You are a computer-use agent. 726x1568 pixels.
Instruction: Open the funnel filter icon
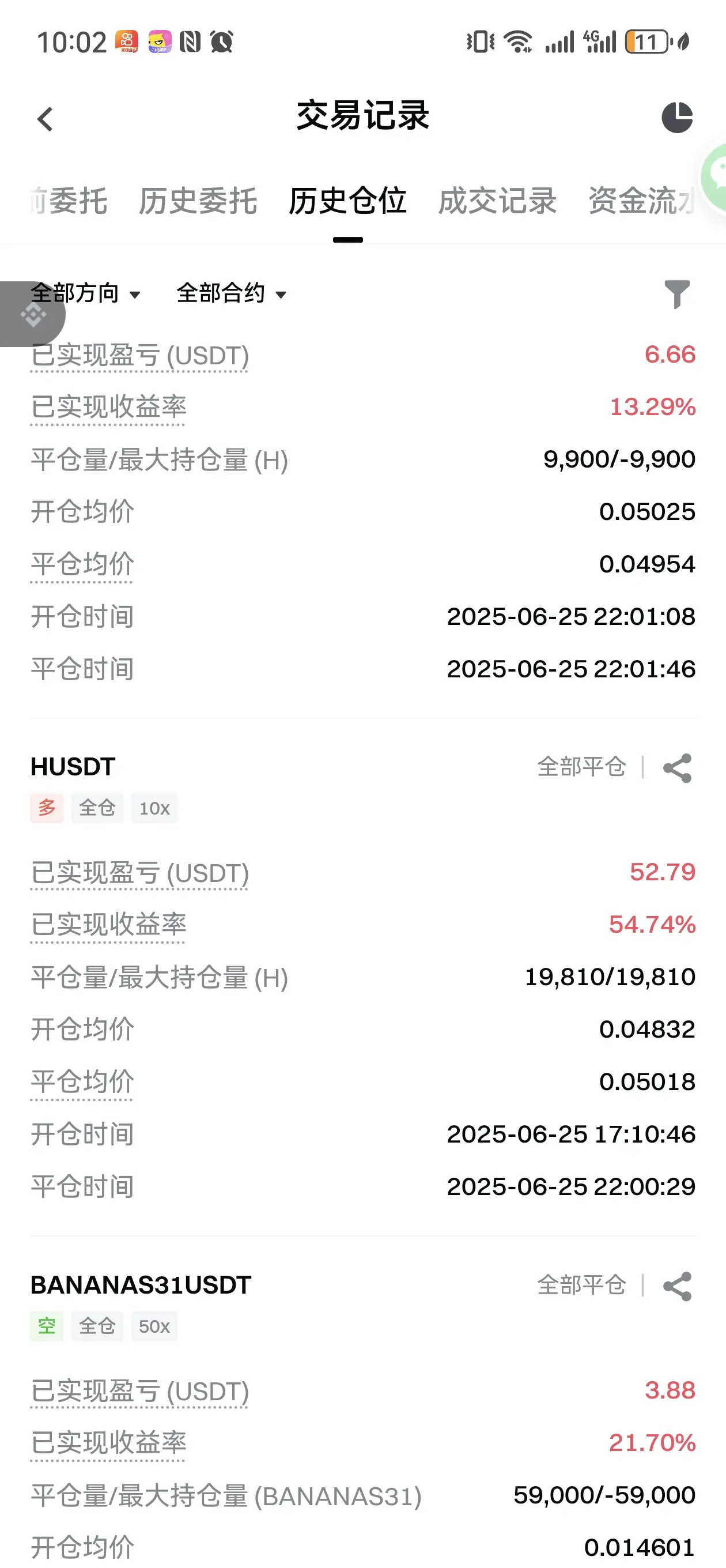point(676,294)
